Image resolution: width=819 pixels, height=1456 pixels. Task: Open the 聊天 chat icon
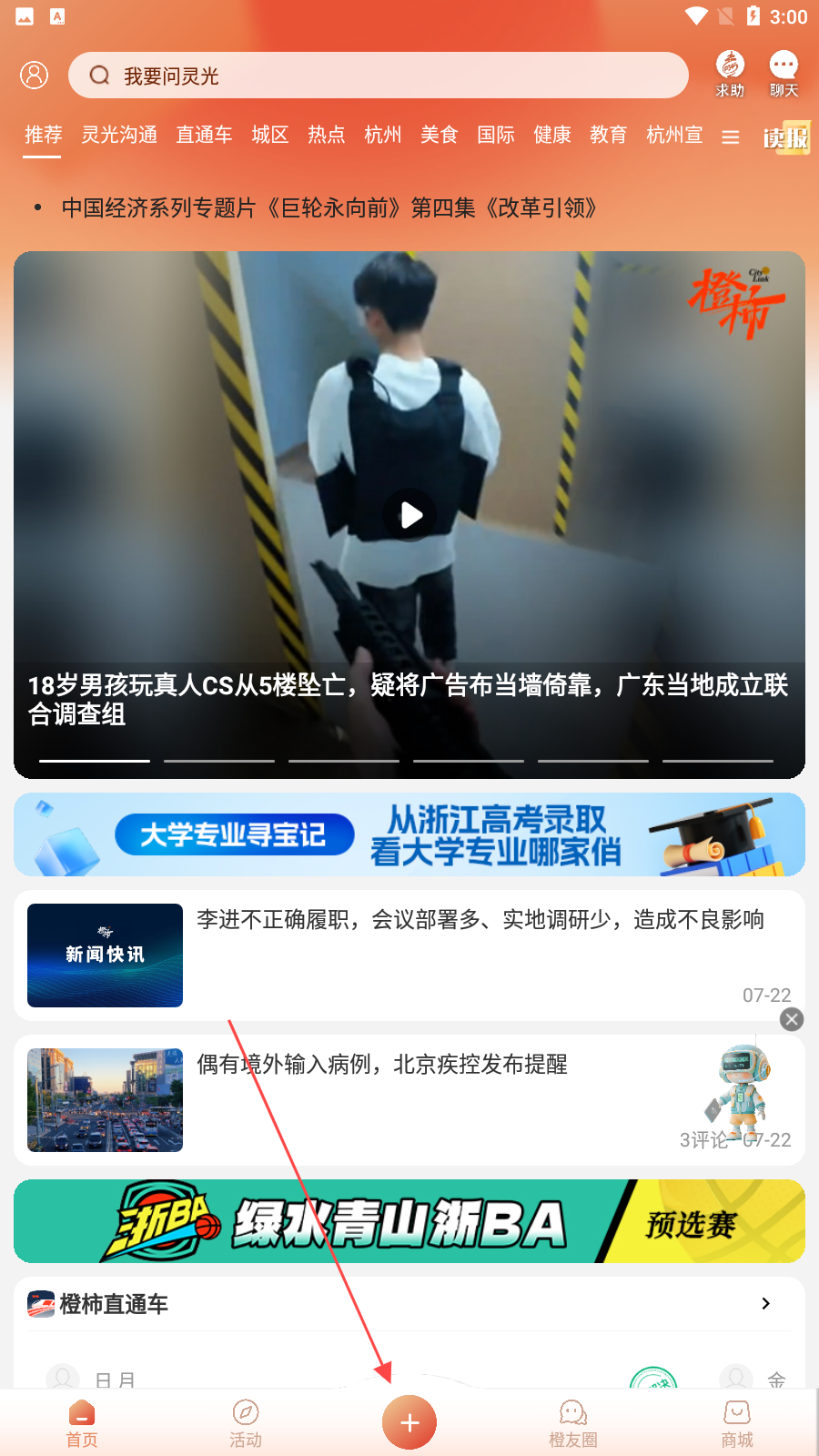[x=784, y=74]
